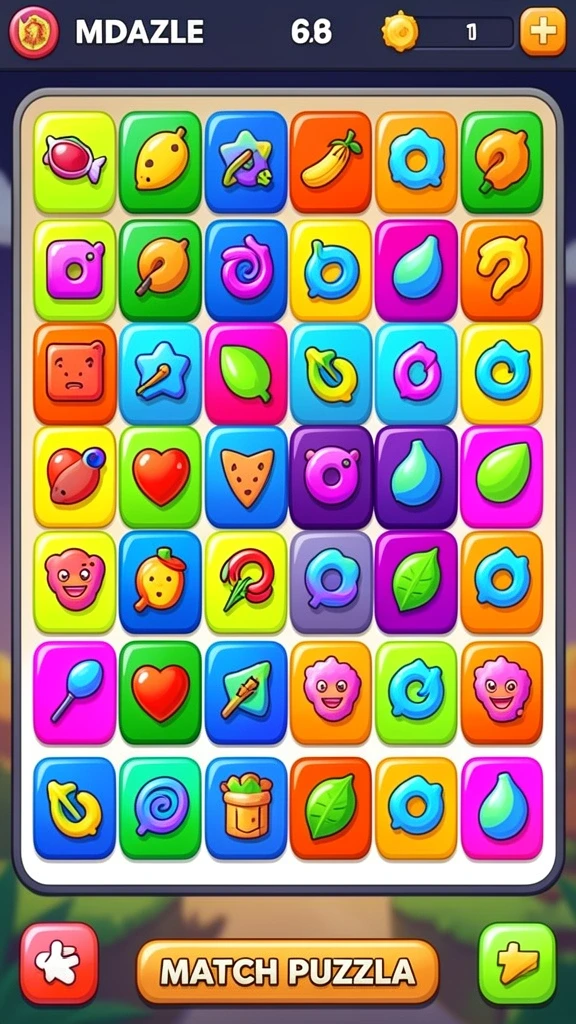Select the wrapped candy tile

tap(74, 161)
